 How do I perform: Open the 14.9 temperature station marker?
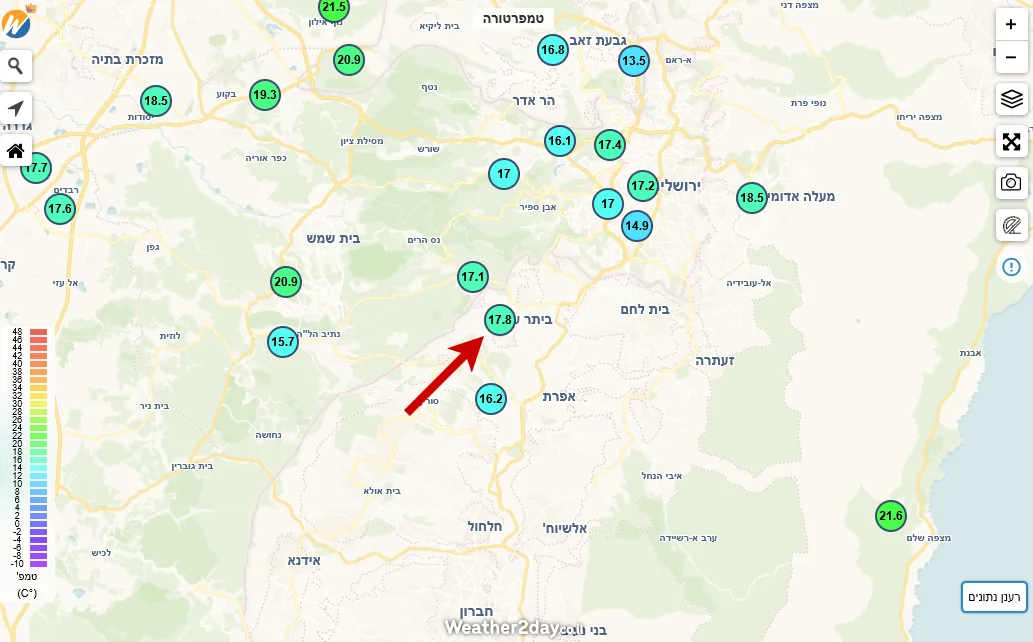pyautogui.click(x=637, y=226)
